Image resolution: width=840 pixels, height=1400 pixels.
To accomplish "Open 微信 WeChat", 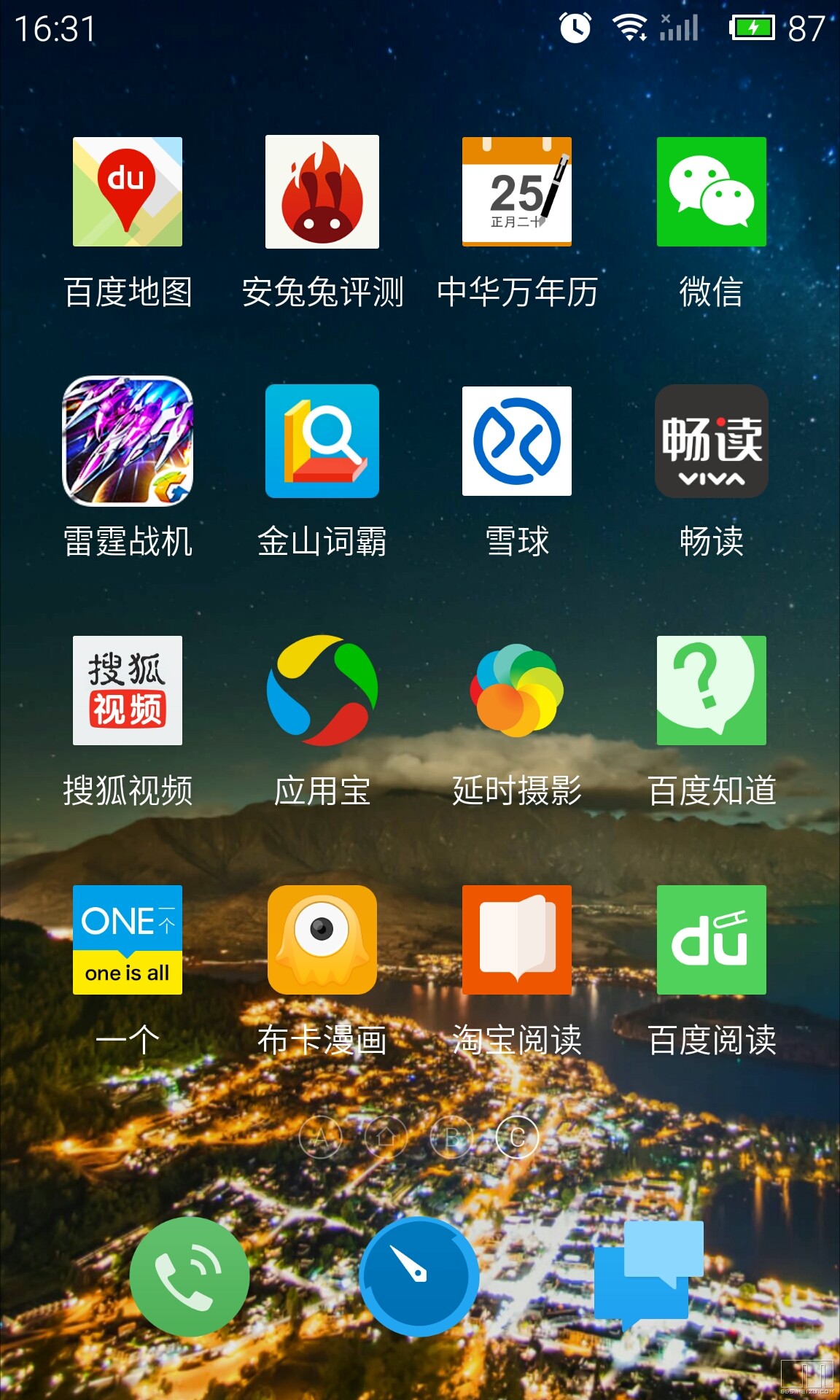I will pyautogui.click(x=711, y=192).
